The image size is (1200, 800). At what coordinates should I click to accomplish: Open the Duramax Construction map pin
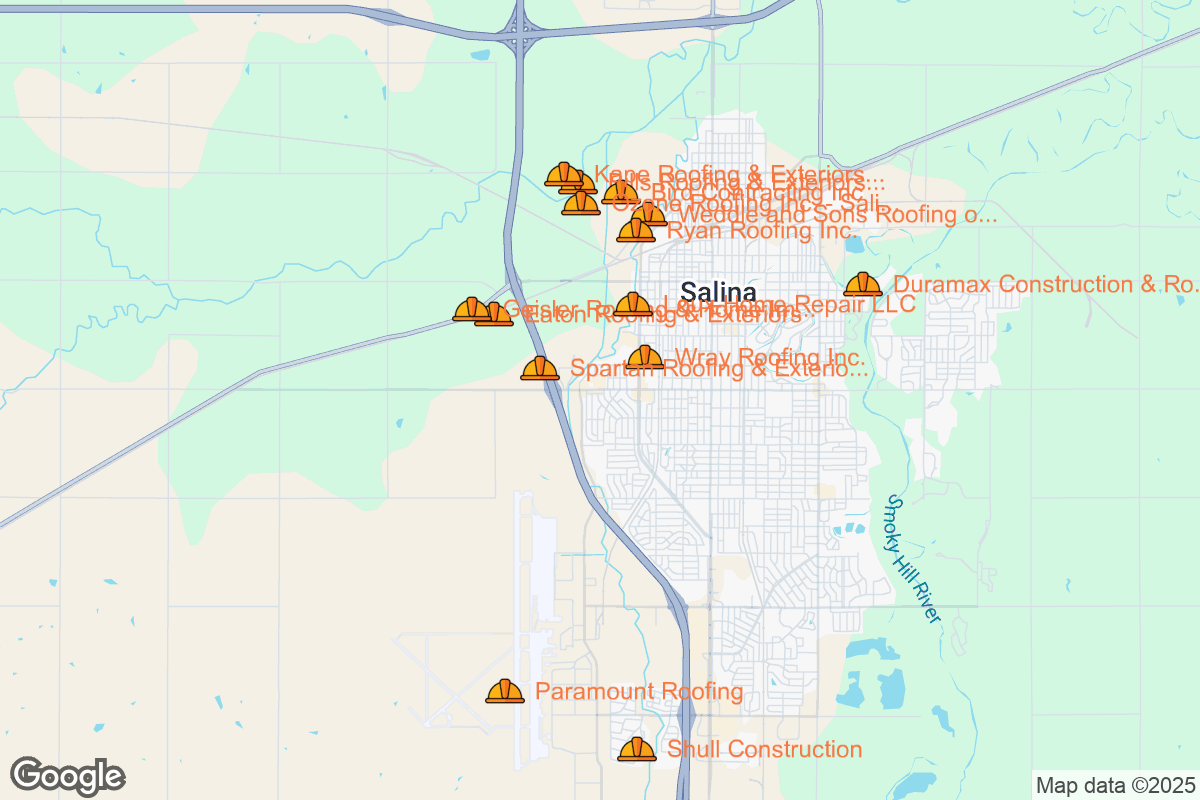(863, 285)
